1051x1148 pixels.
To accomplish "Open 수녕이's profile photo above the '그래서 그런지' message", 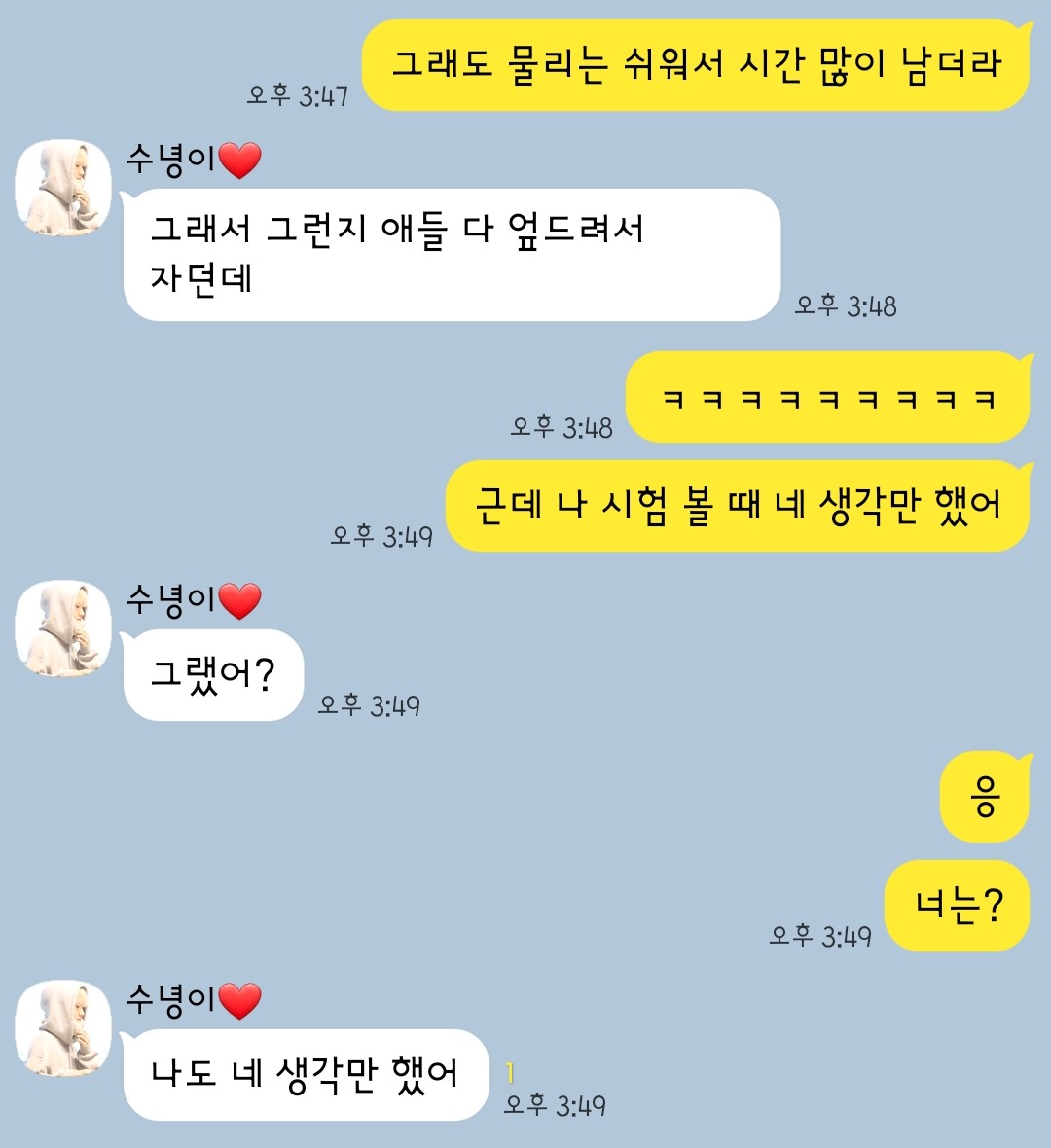I will click(63, 188).
